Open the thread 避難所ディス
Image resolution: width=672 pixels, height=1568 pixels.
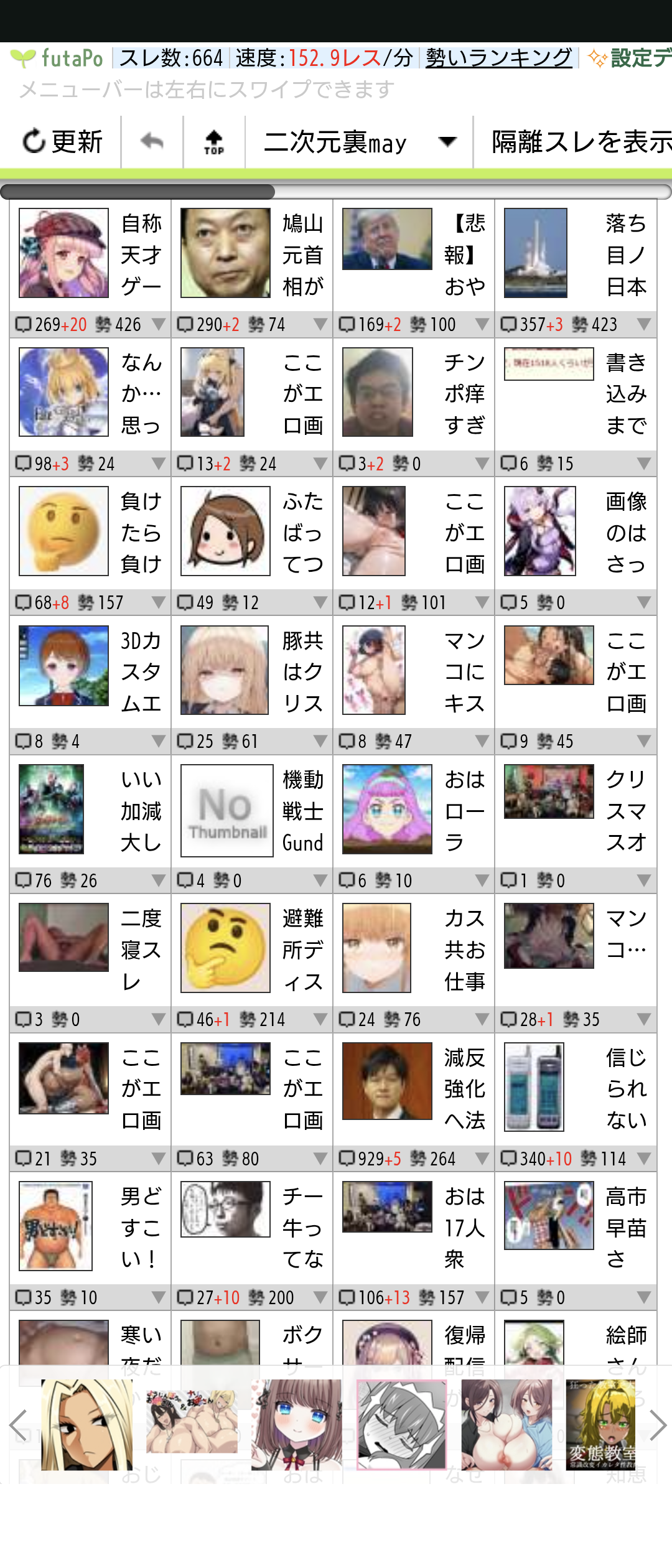251,949
